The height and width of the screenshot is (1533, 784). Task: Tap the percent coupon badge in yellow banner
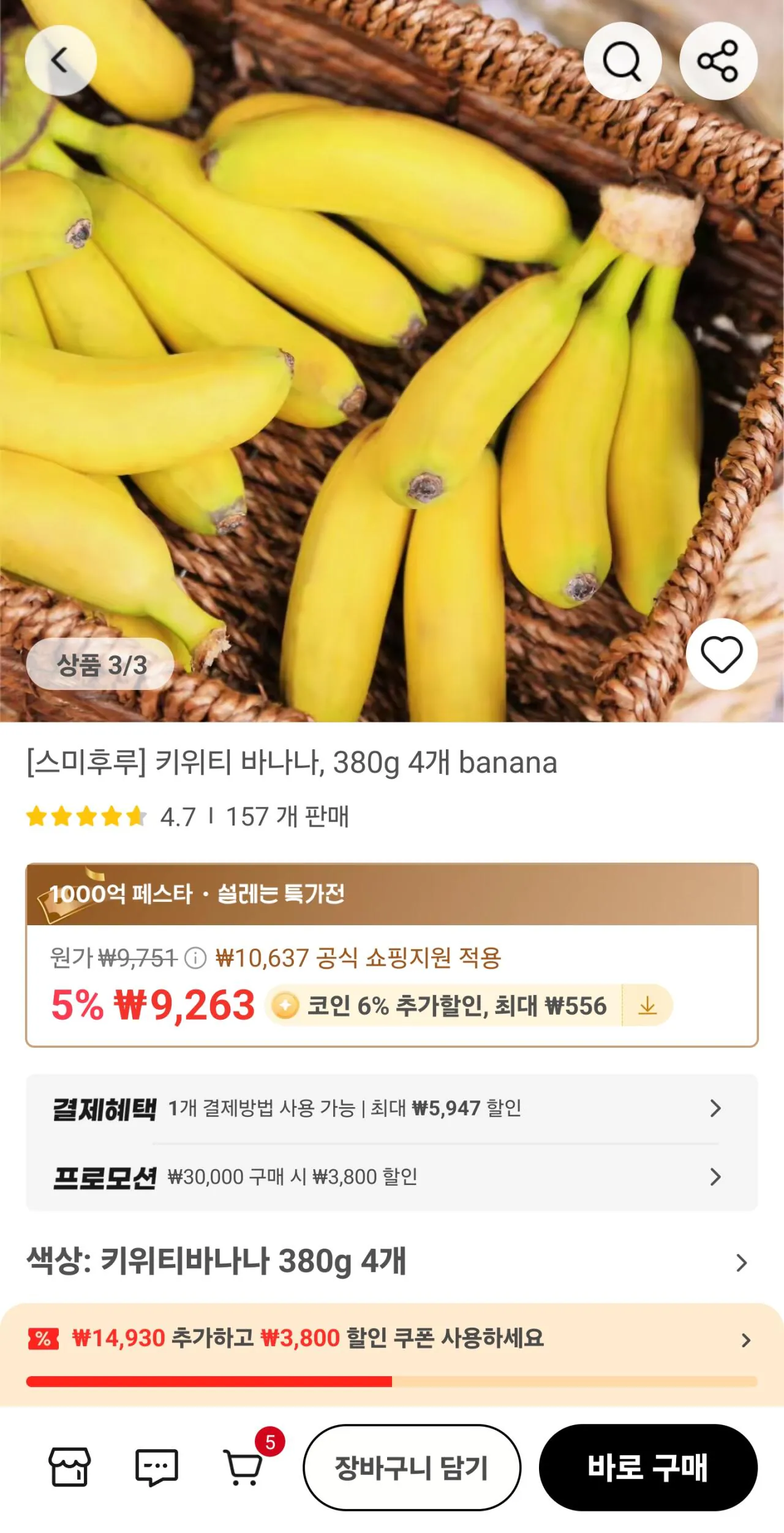44,1338
